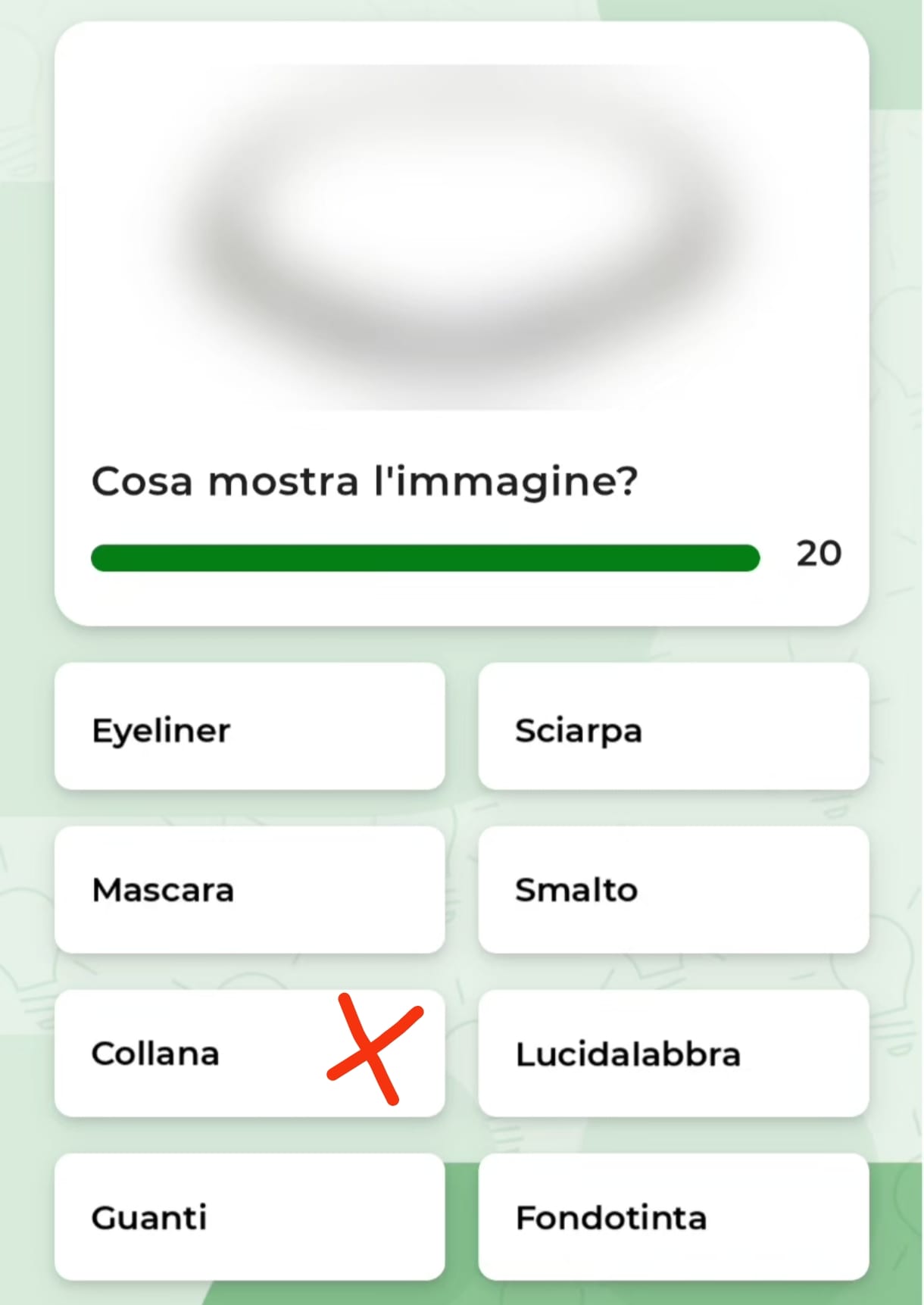Pick the Mascara option

pos(249,890)
